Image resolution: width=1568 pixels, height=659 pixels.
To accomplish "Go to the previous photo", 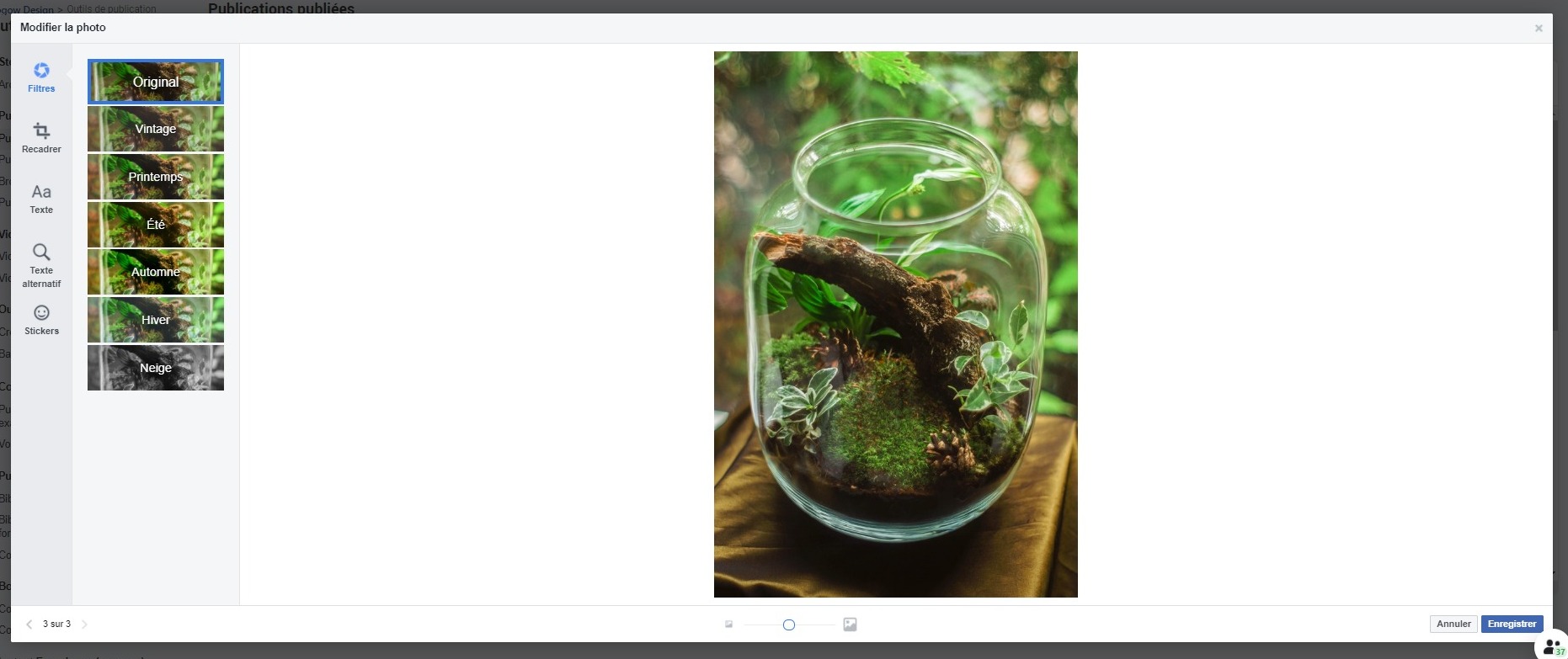I will [29, 624].
